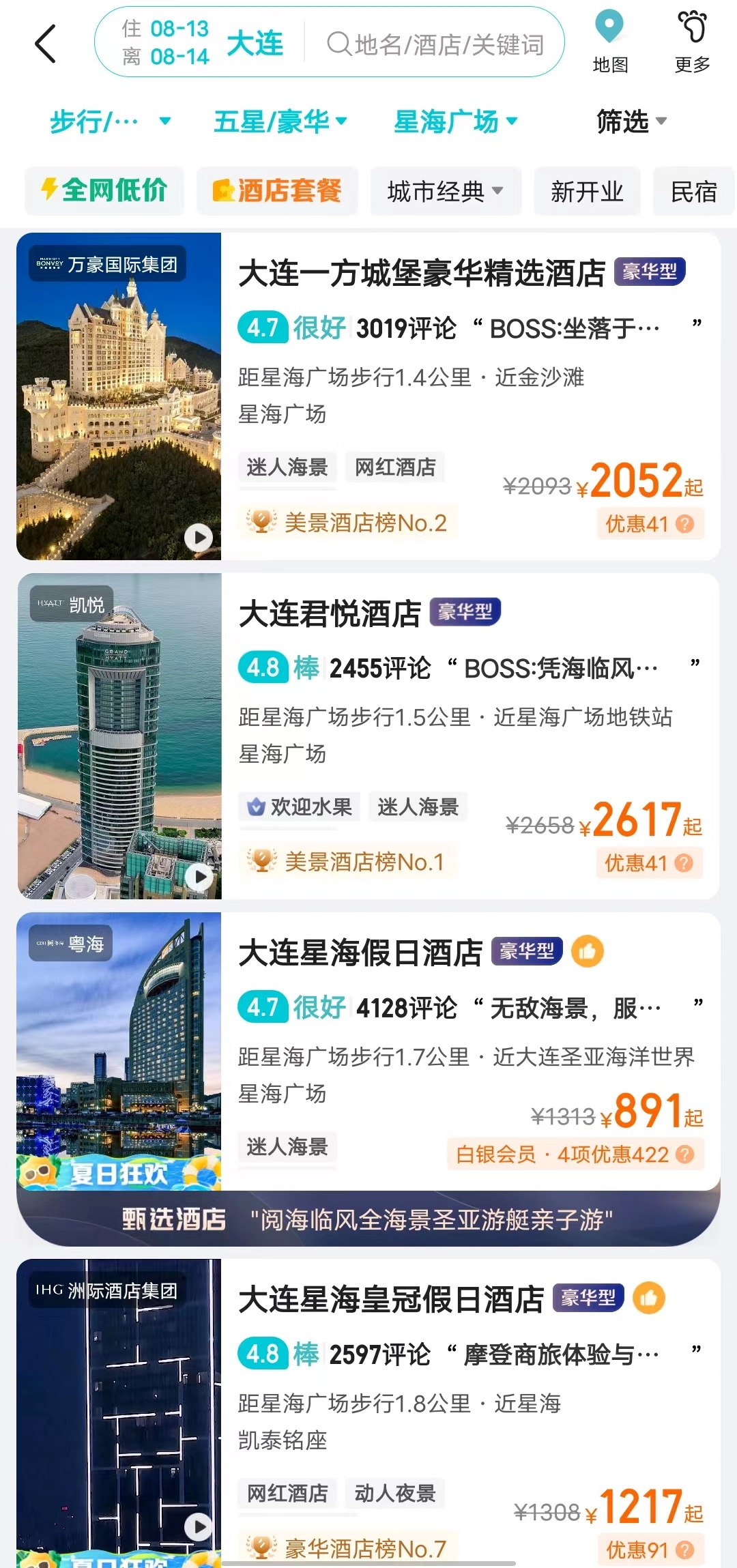The height and width of the screenshot is (1568, 737).
Task: Play the 大连一方城堡豪华精选酒店 video
Action: (199, 538)
